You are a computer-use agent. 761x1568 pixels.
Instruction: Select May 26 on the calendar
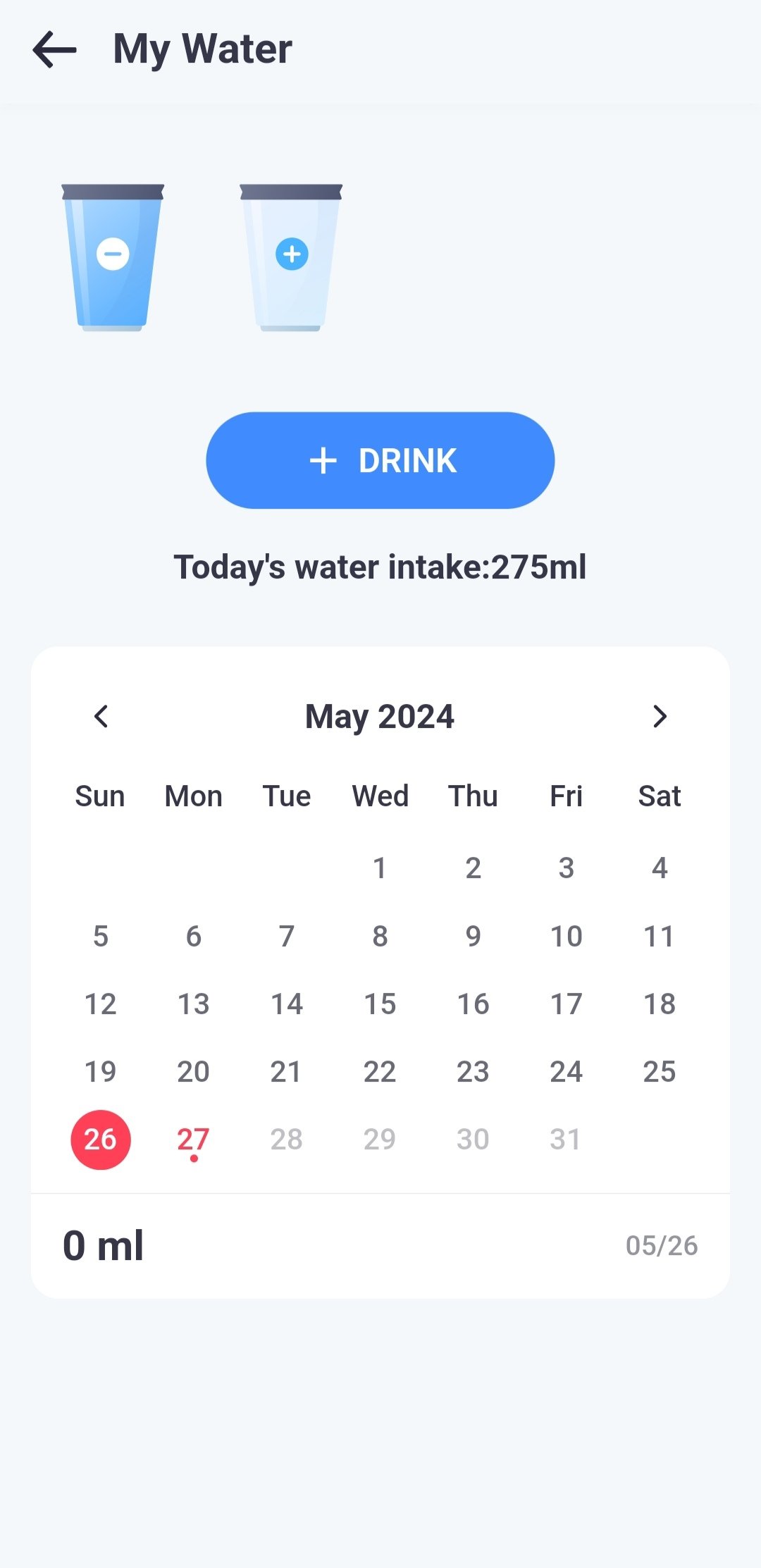tap(100, 1140)
